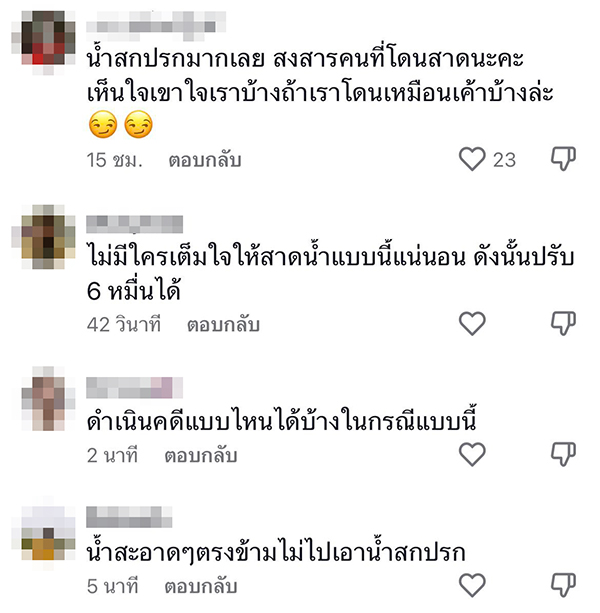Open avatar of the 2 นาที commenter
This screenshot has width=600, height=613.
click(x=48, y=401)
